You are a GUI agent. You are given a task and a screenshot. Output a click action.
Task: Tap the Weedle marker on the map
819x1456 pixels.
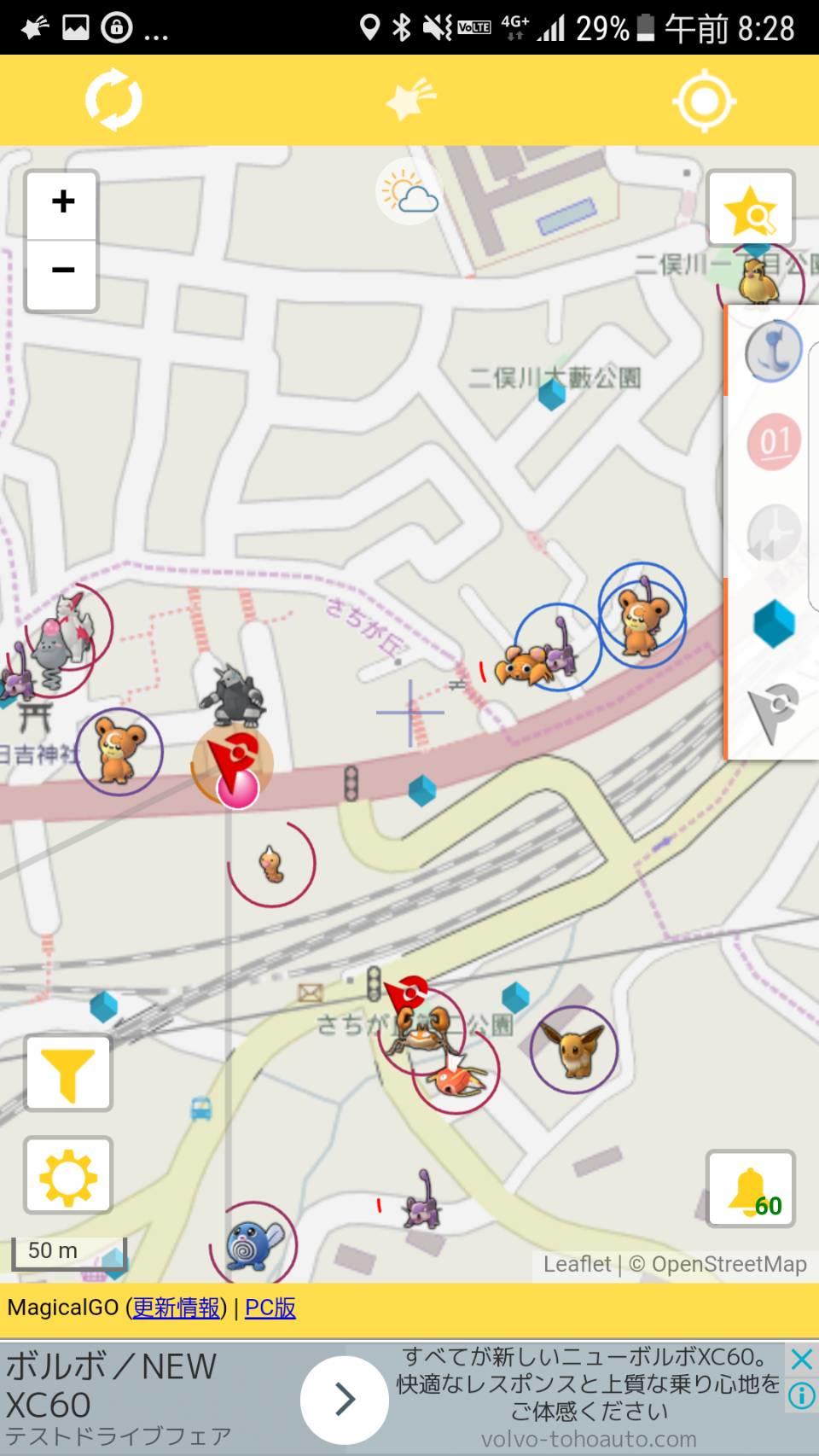271,864
